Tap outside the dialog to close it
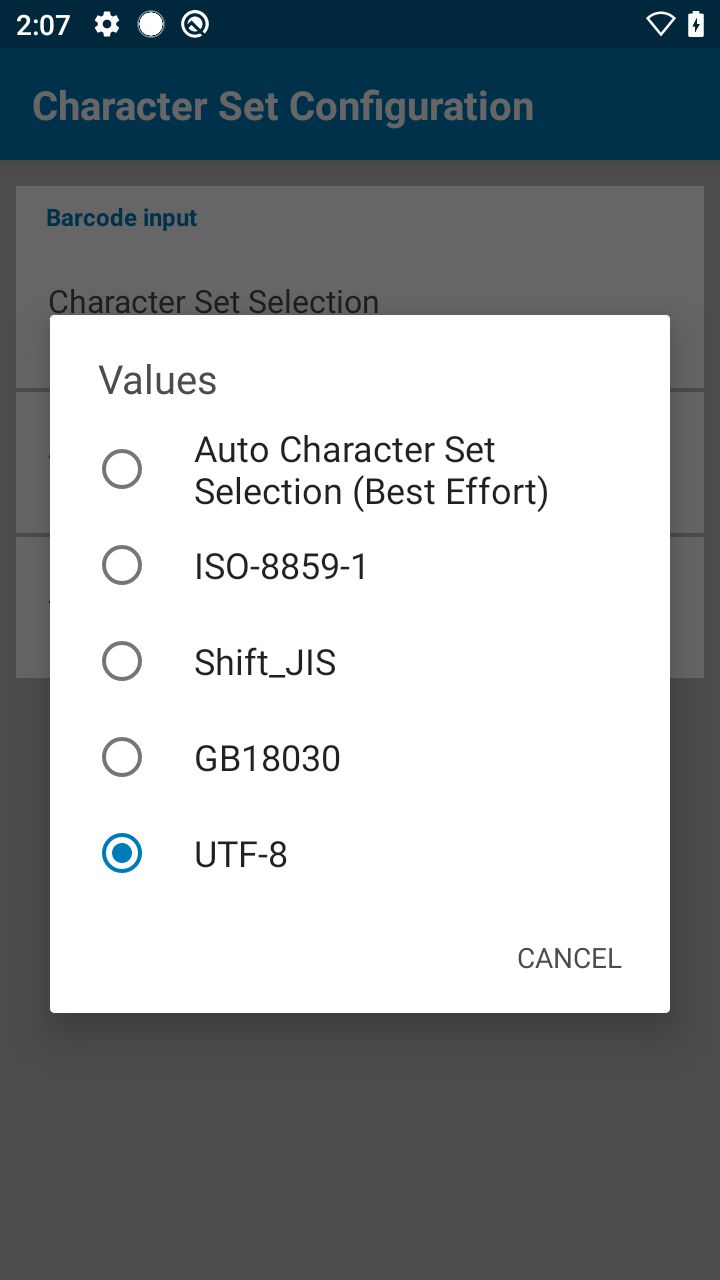This screenshot has height=1280, width=720. coord(360,1150)
